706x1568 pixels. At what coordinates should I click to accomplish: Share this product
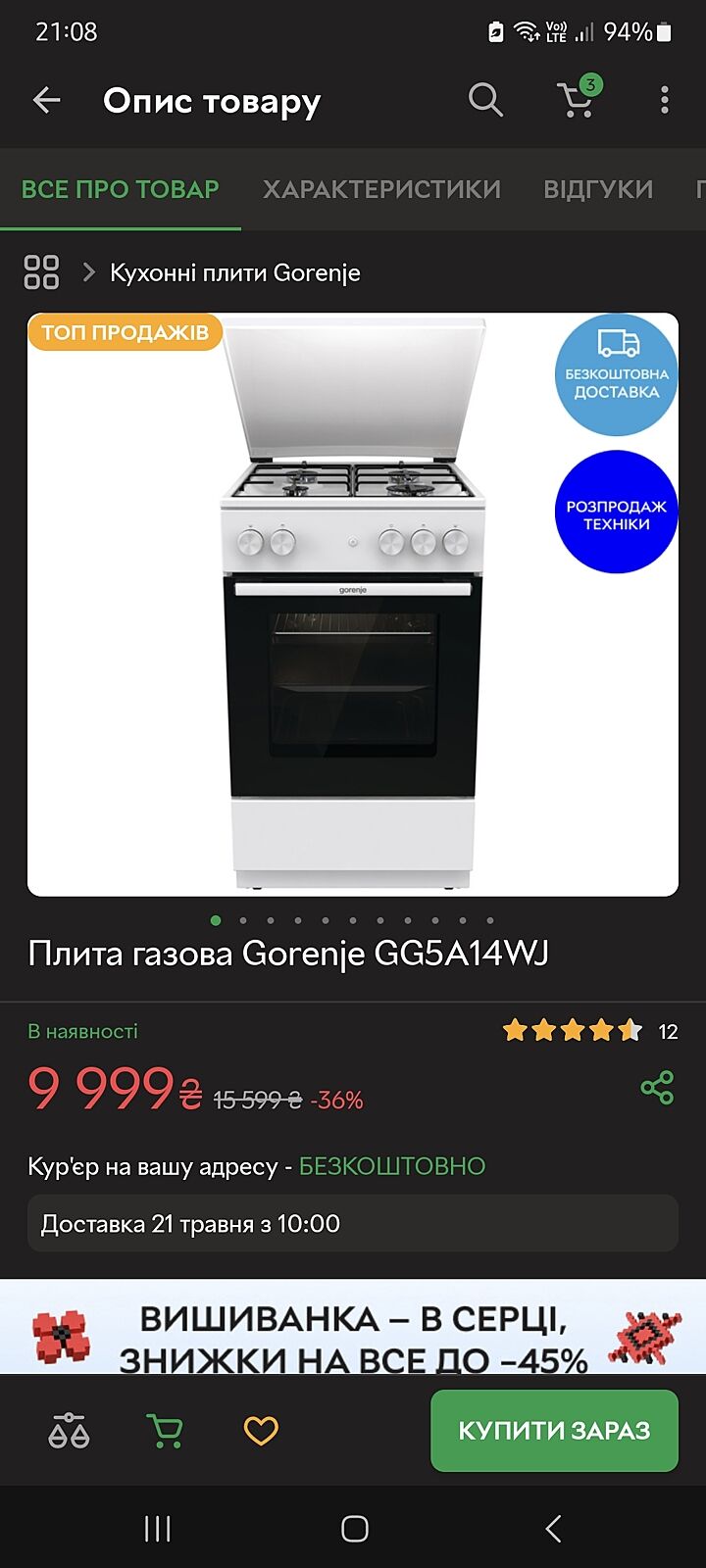(x=656, y=1088)
